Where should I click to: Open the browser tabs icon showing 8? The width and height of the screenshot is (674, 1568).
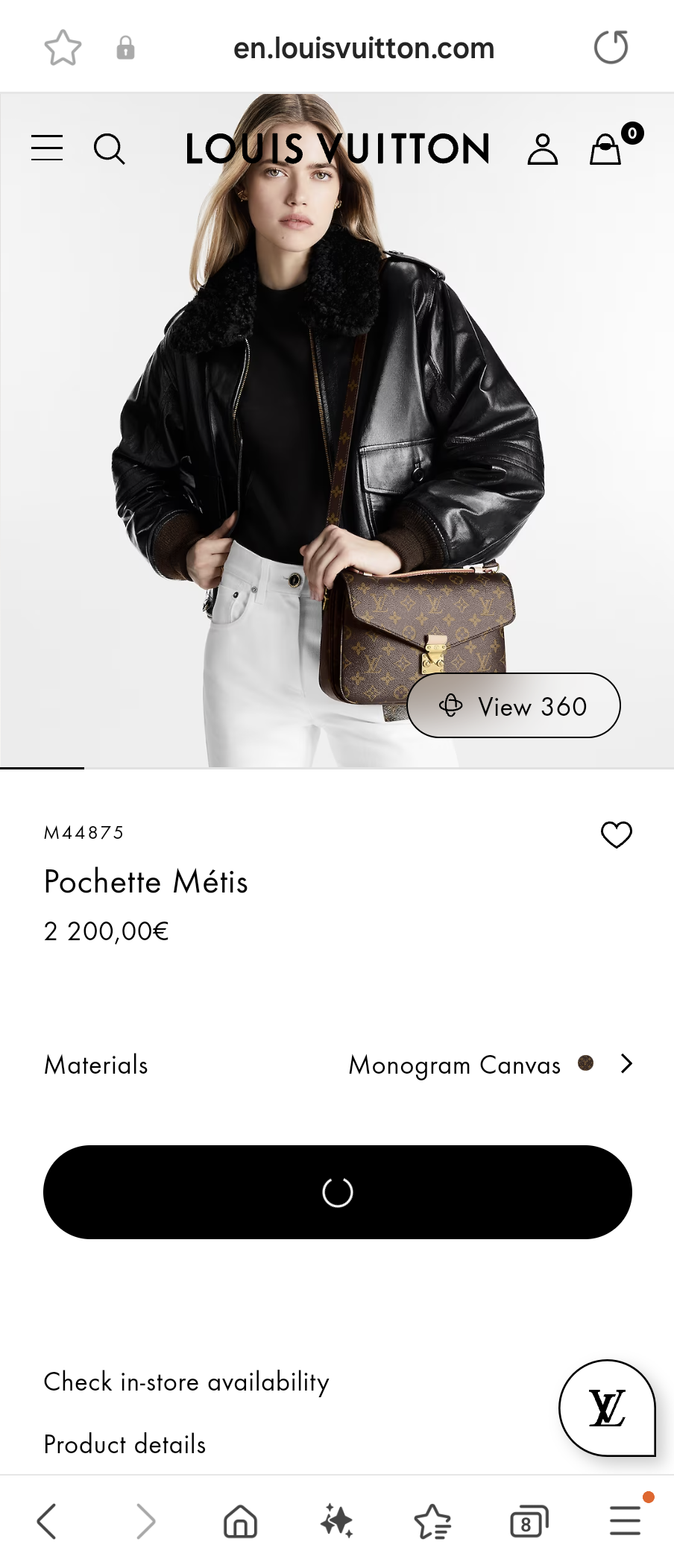pyautogui.click(x=529, y=1521)
